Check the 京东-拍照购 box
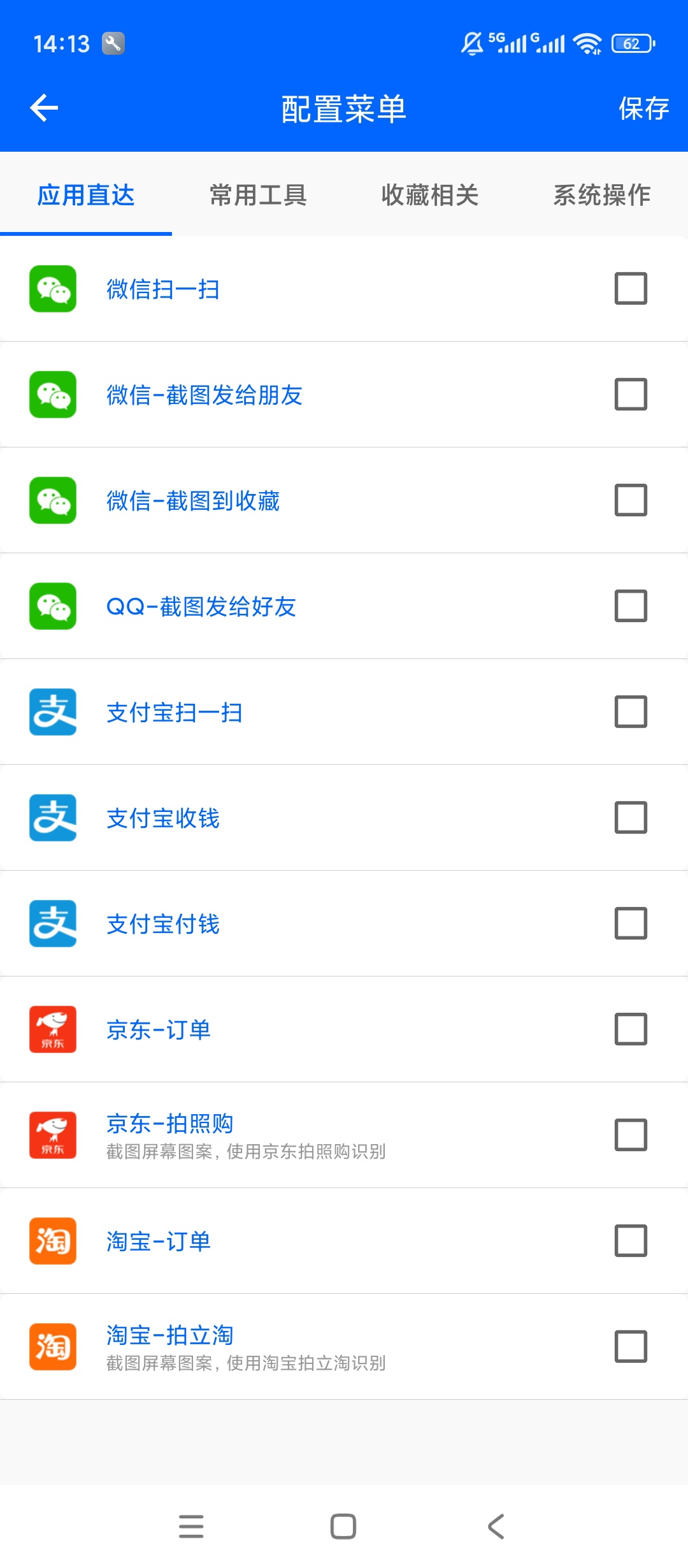The height and width of the screenshot is (1568, 688). click(x=631, y=1135)
